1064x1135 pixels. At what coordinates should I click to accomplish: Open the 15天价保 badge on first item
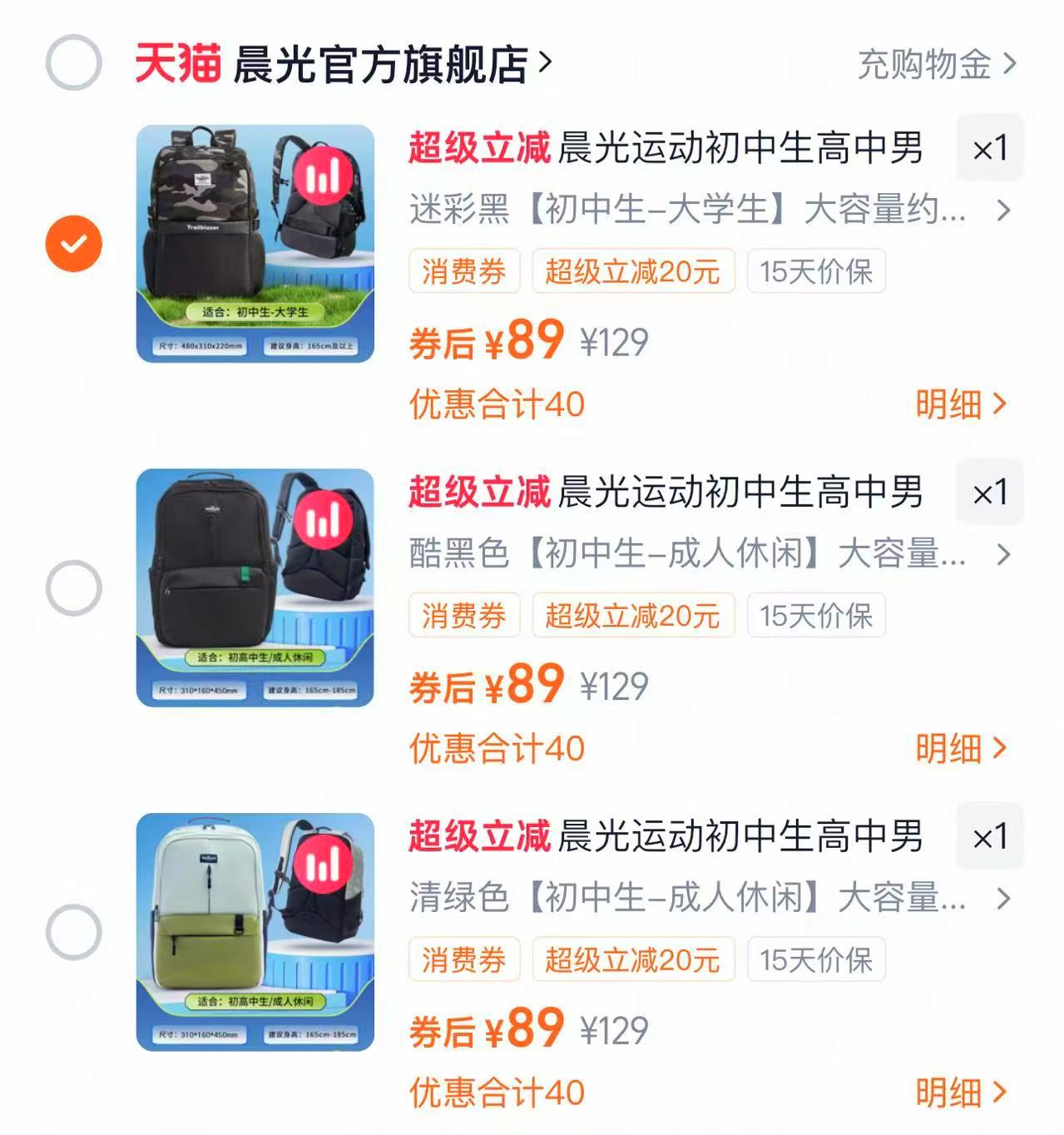coord(816,270)
